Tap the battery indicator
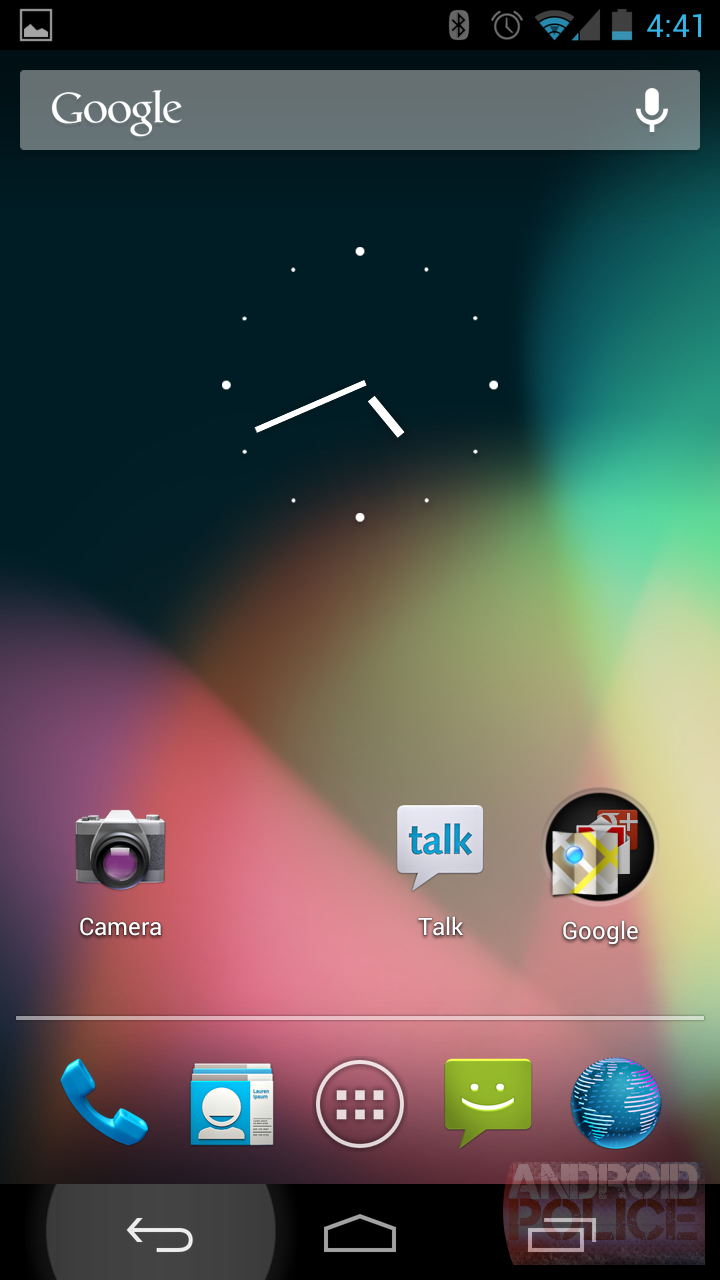This screenshot has width=720, height=1280. coord(621,25)
